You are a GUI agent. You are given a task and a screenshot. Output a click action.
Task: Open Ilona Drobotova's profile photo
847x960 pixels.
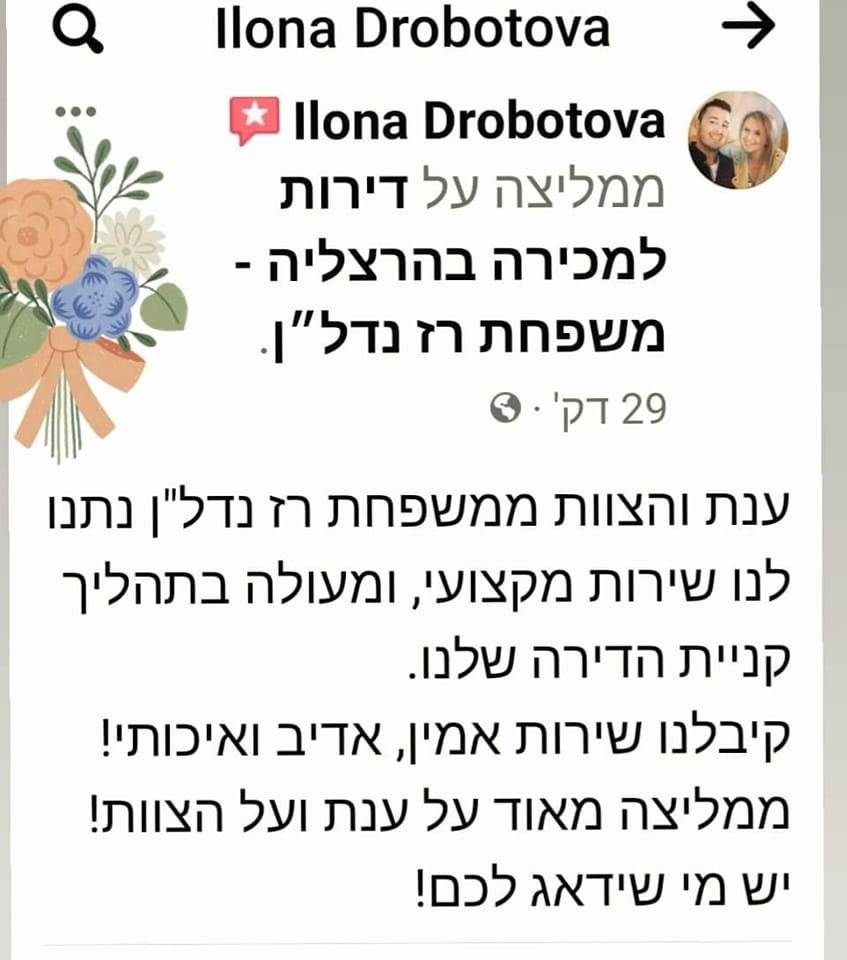pos(738,140)
